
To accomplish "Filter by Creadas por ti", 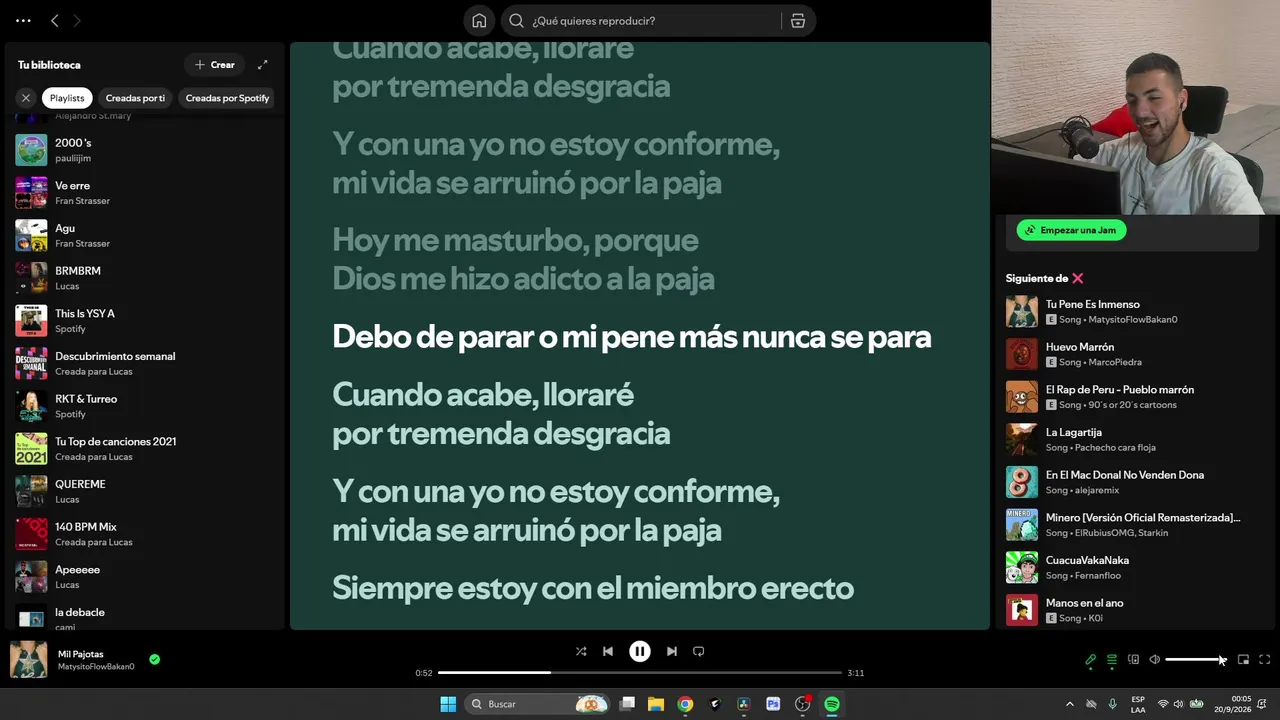I will click(135, 98).
